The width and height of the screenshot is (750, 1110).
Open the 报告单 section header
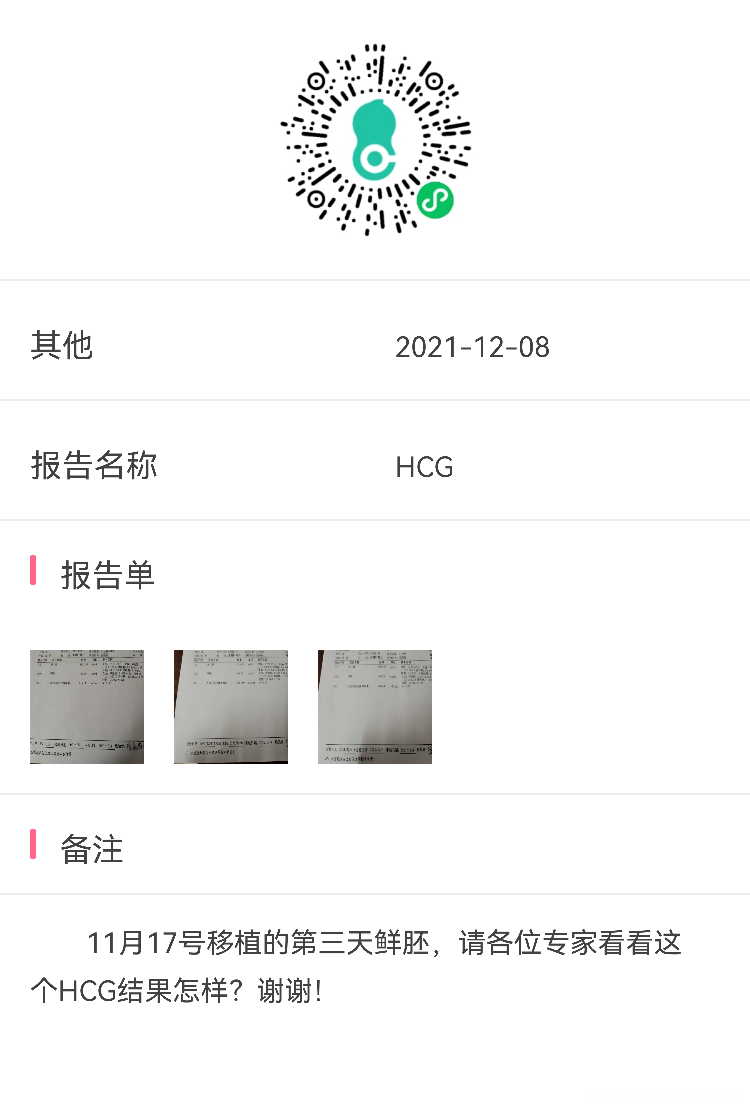click(110, 574)
